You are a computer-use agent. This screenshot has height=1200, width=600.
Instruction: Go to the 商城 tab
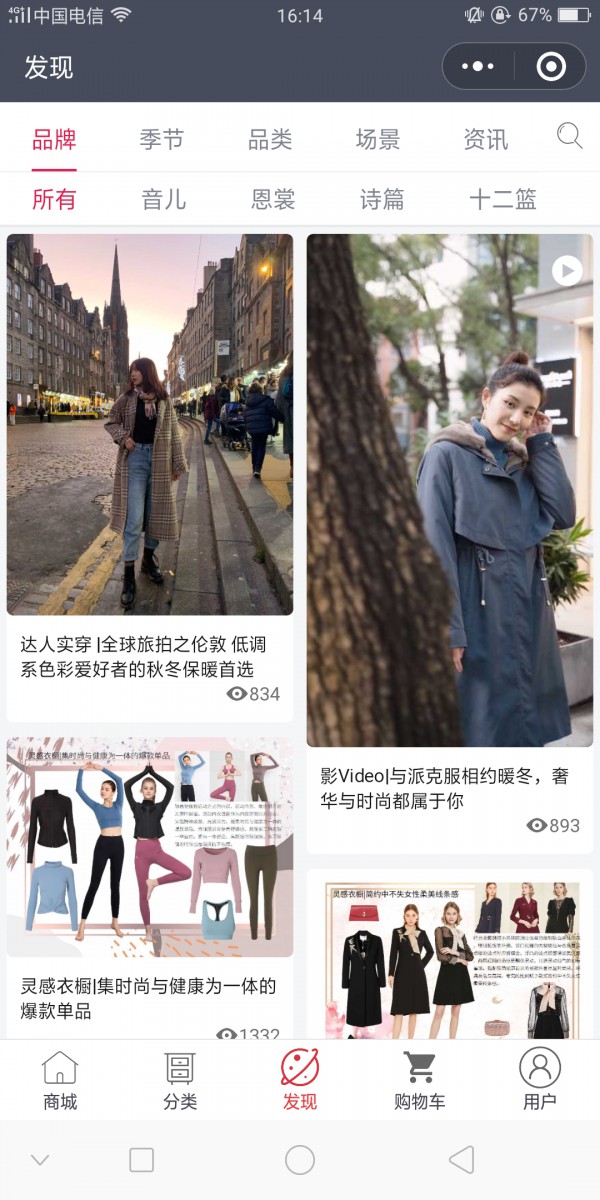60,1081
